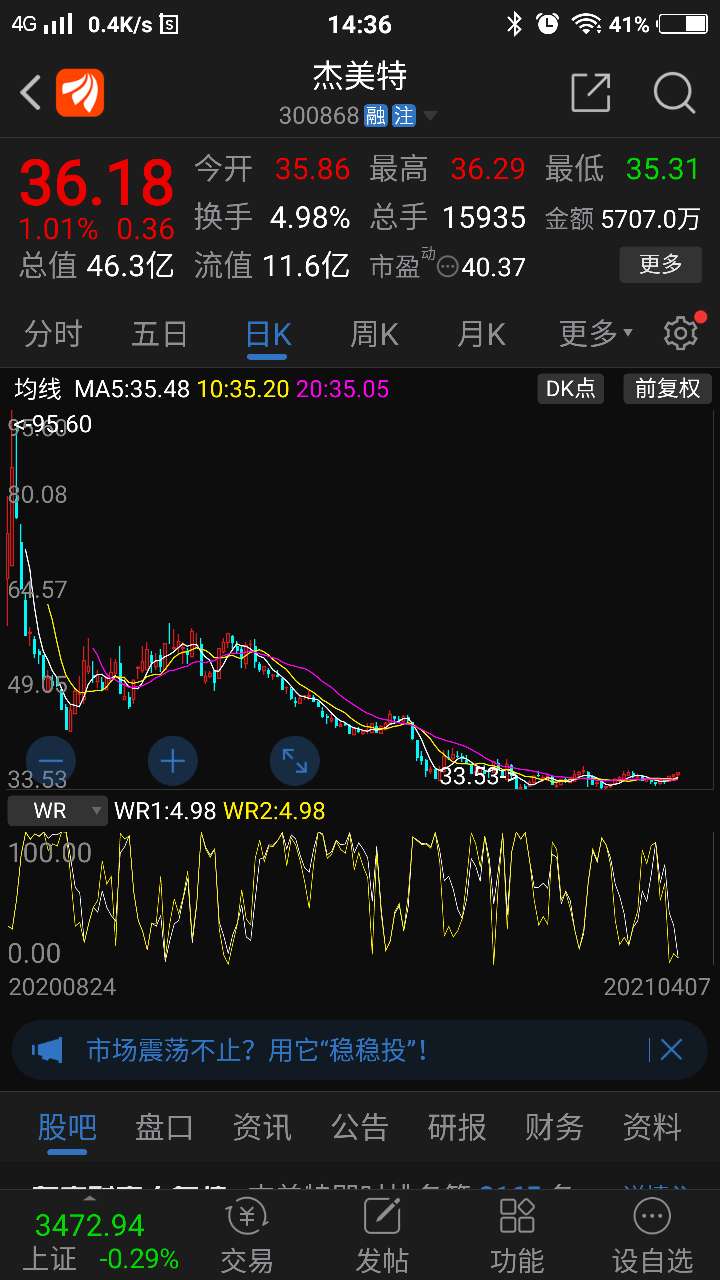Dismiss the promo banner with X
This screenshot has width=720, height=1280.
[671, 1049]
